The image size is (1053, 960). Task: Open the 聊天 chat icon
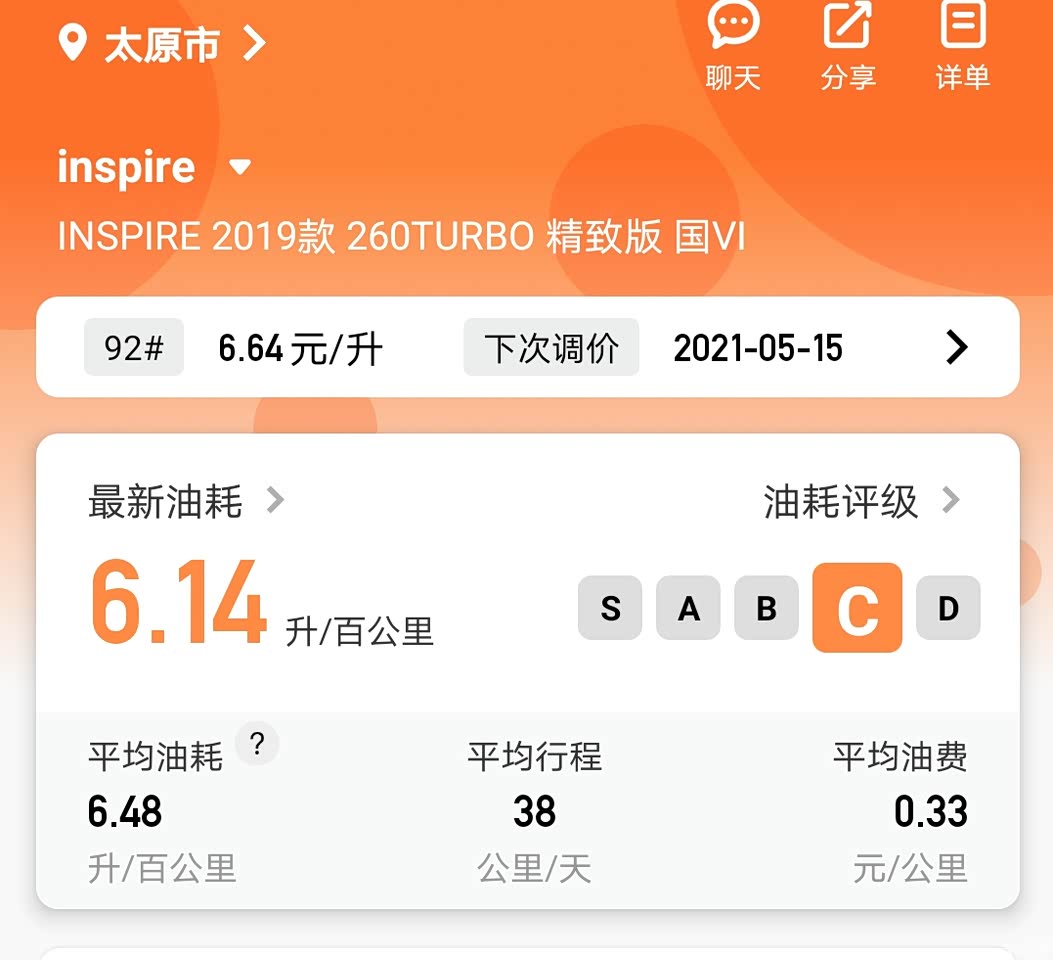(734, 45)
